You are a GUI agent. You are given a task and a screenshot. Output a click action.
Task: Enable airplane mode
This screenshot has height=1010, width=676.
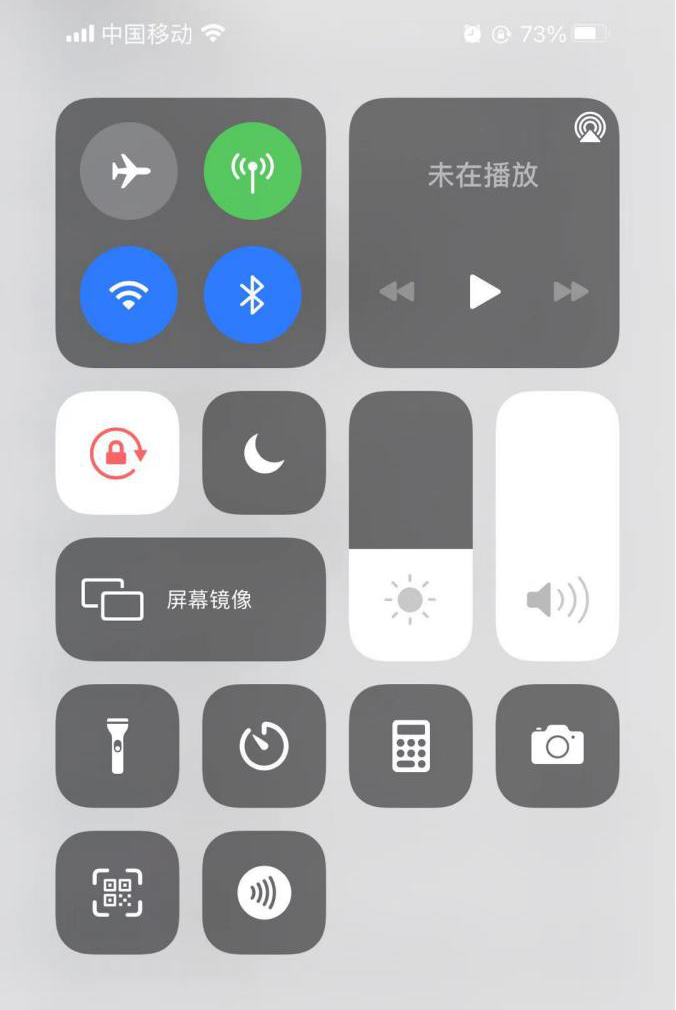click(x=129, y=171)
